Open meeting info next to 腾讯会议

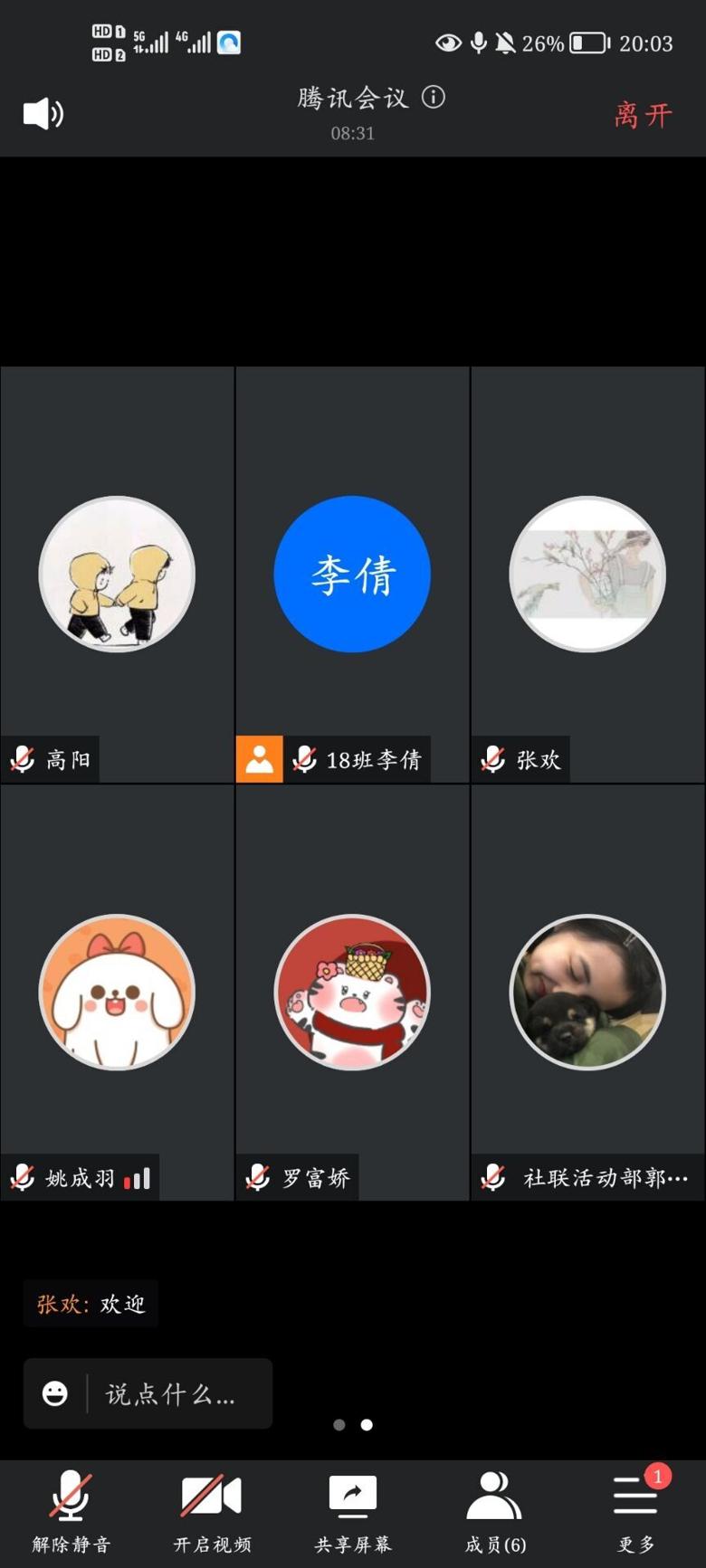point(434,97)
